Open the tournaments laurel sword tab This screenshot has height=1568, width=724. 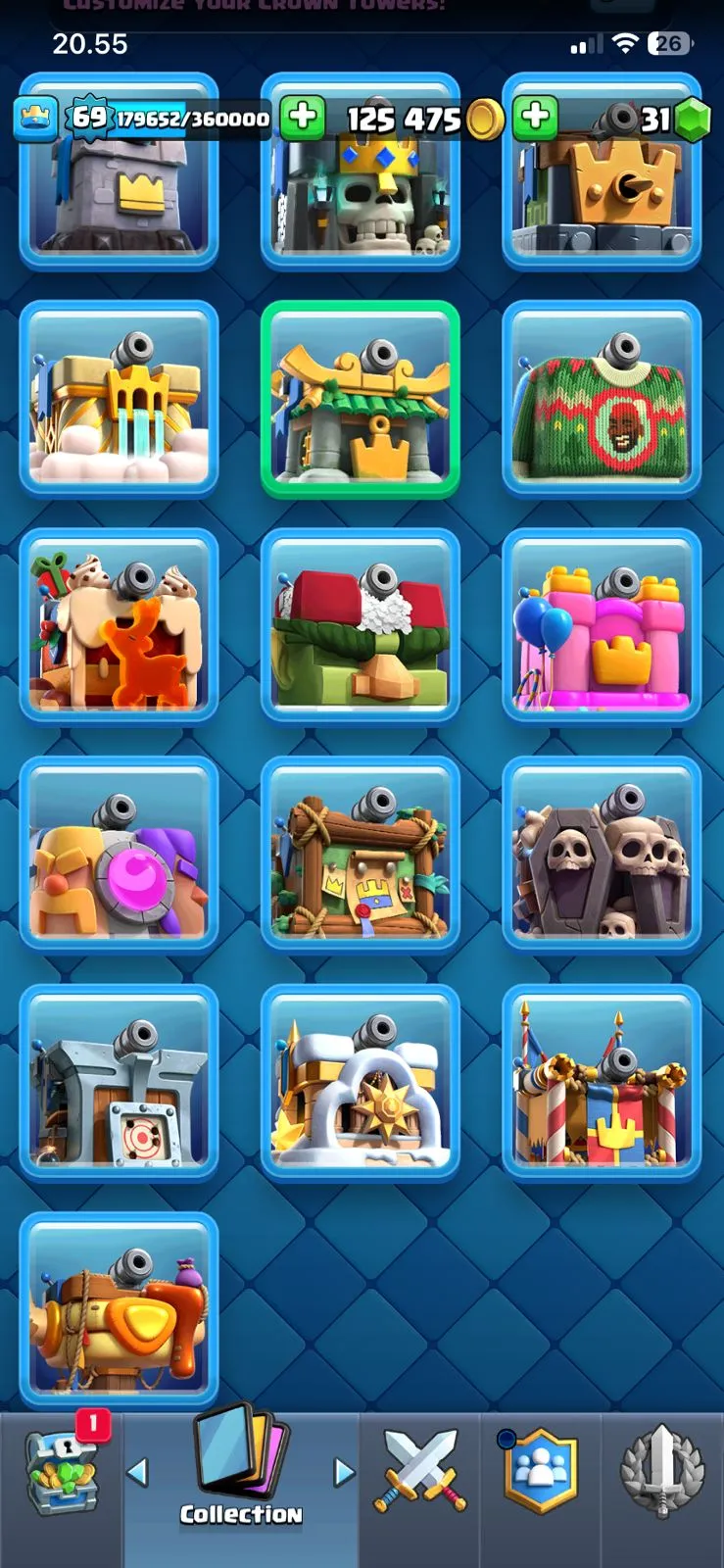(x=662, y=1471)
